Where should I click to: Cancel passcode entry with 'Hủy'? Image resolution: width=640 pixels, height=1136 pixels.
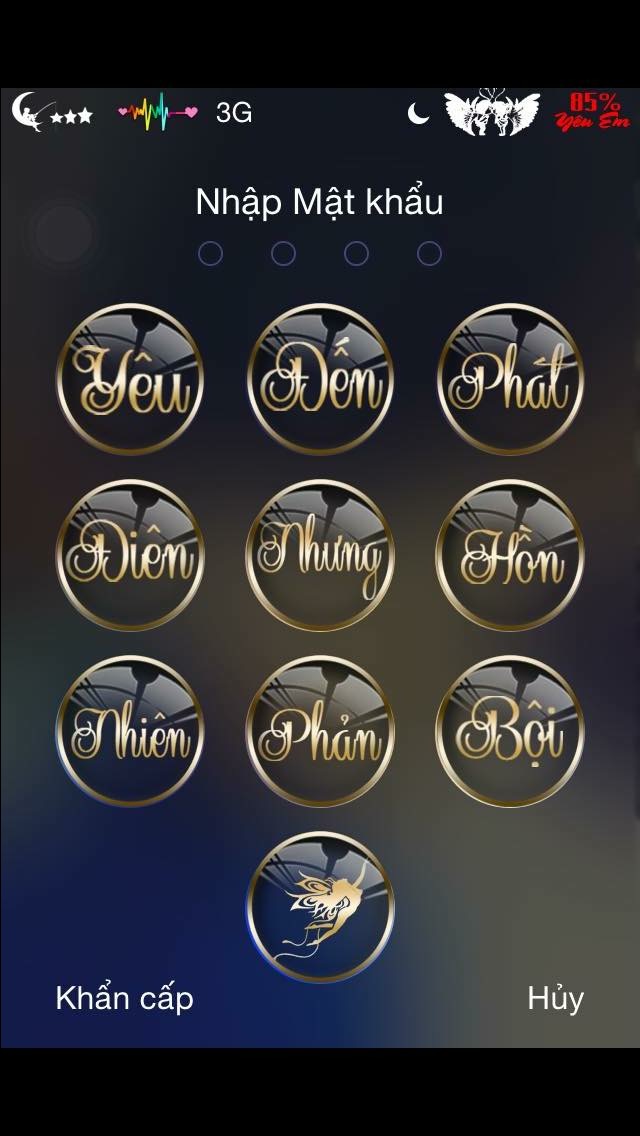coord(555,998)
